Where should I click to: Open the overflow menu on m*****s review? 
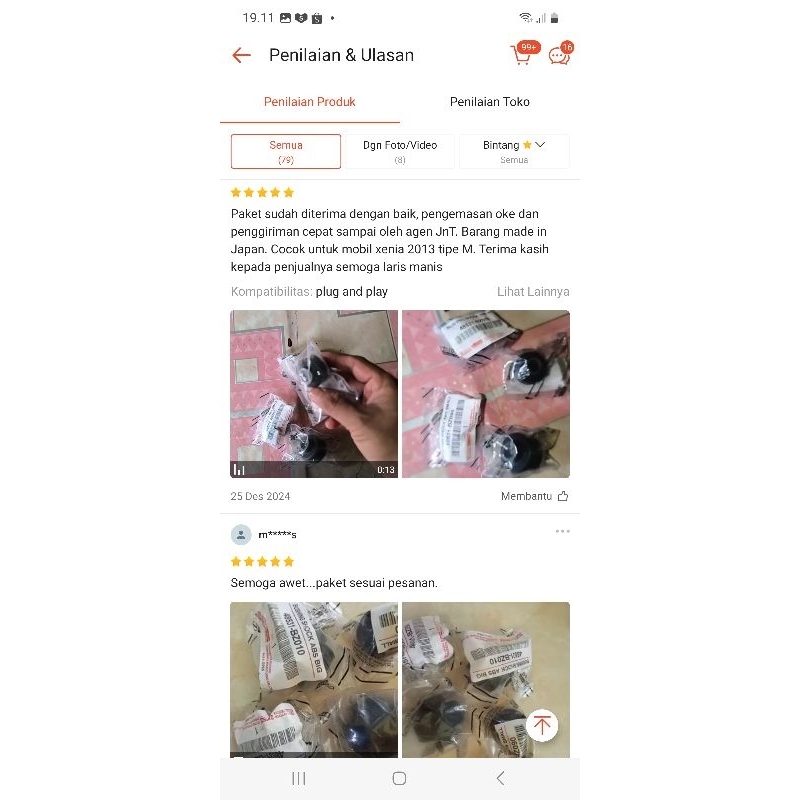(x=563, y=532)
